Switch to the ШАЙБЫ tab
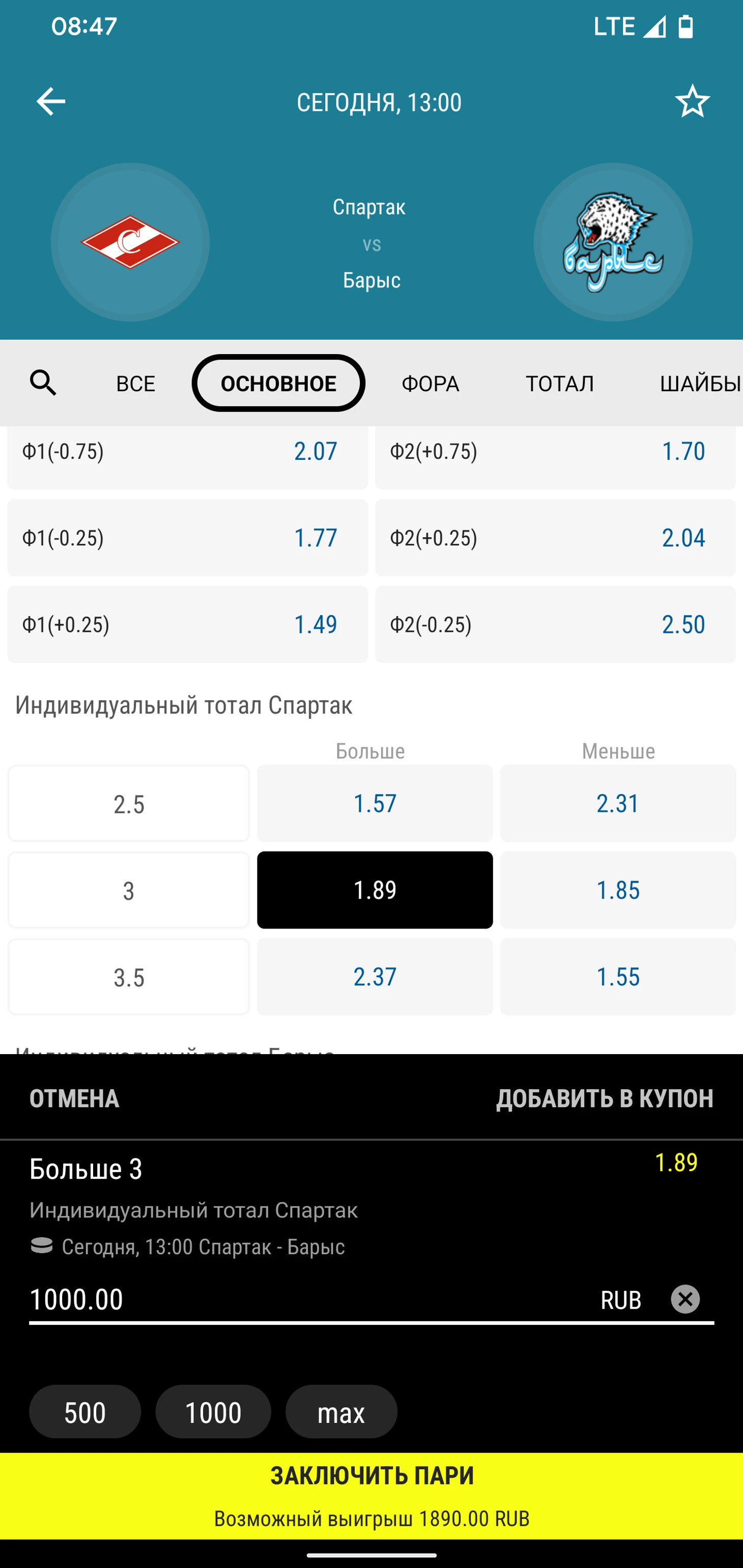Viewport: 743px width, 1568px height. [699, 384]
